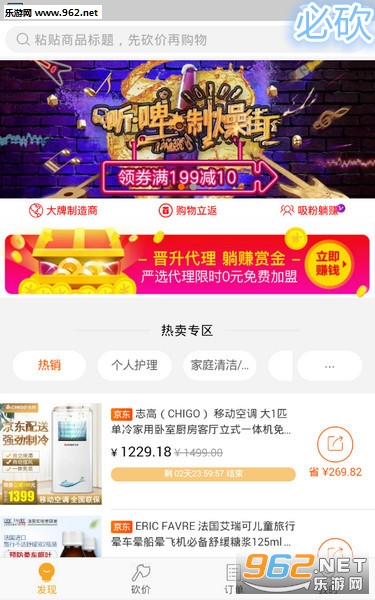Open 吸粉躺赚 section
The image size is (375, 600).
coord(312,210)
